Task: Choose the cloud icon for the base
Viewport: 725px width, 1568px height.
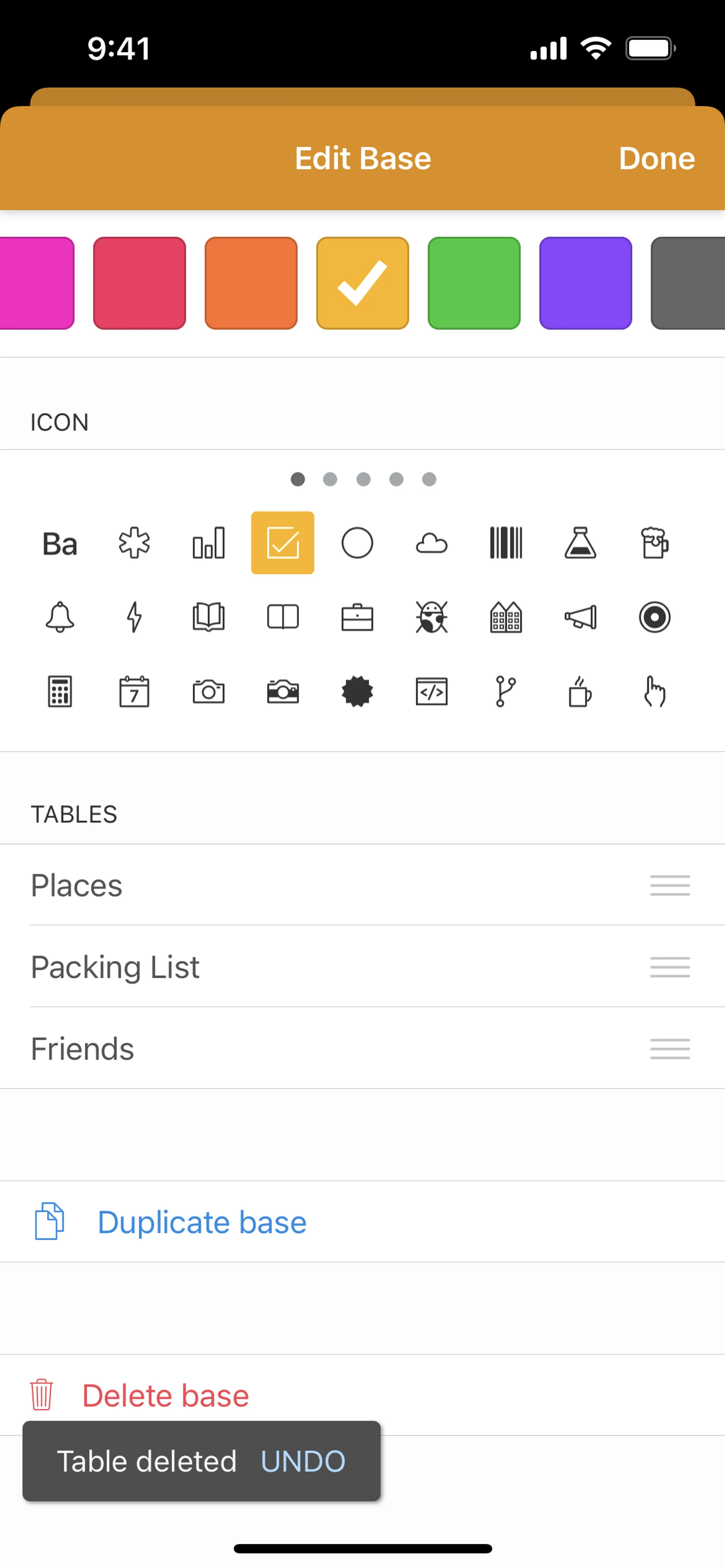Action: coord(431,543)
